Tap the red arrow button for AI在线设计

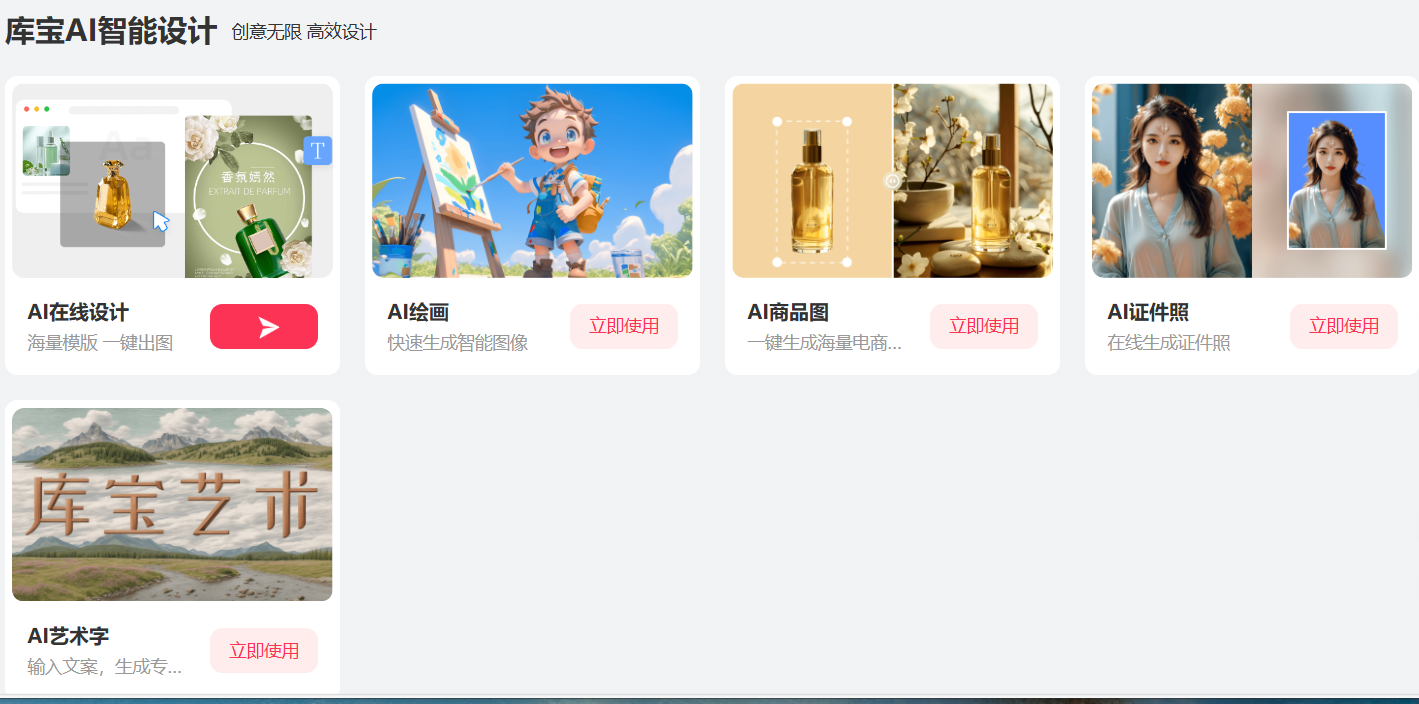[x=264, y=327]
